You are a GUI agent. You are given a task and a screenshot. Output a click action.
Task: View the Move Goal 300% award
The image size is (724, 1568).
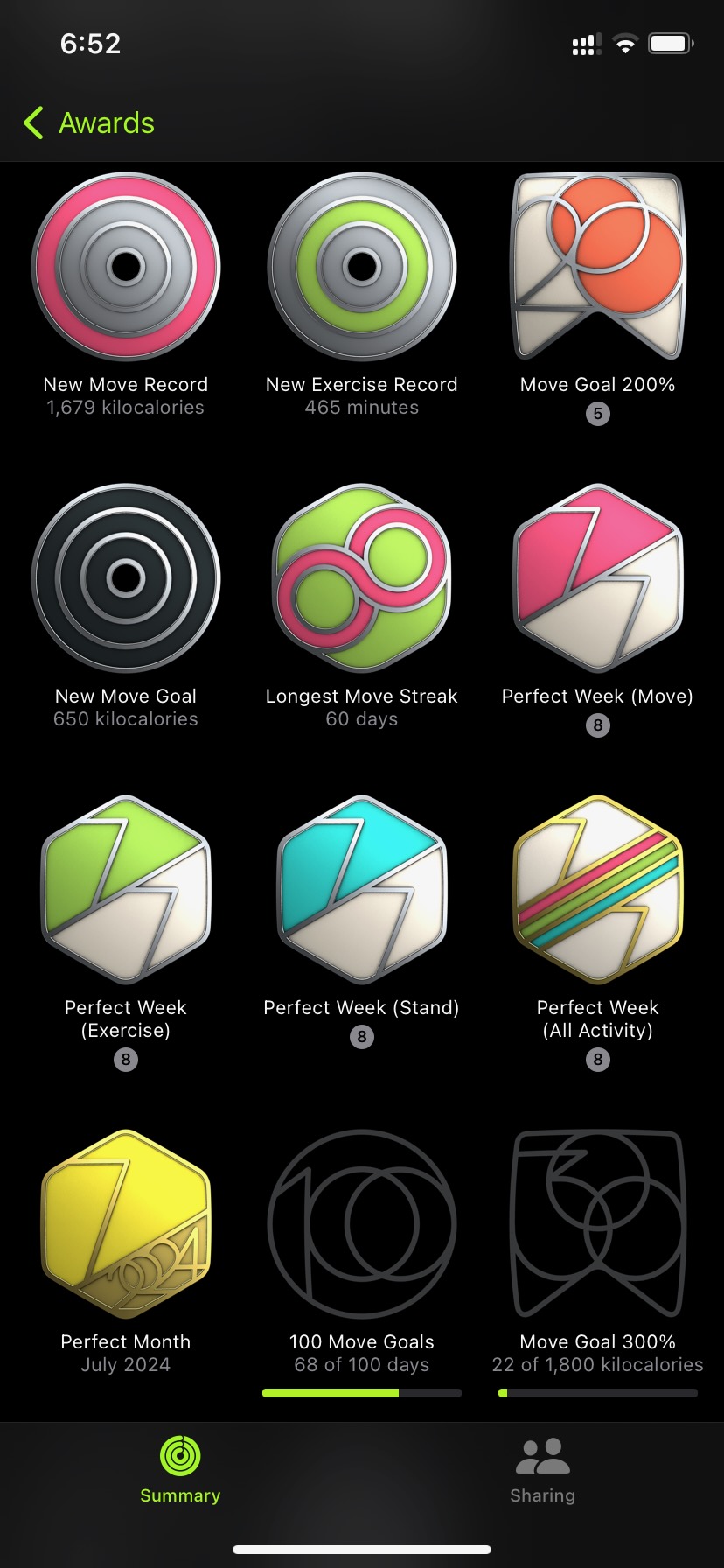coord(598,1224)
